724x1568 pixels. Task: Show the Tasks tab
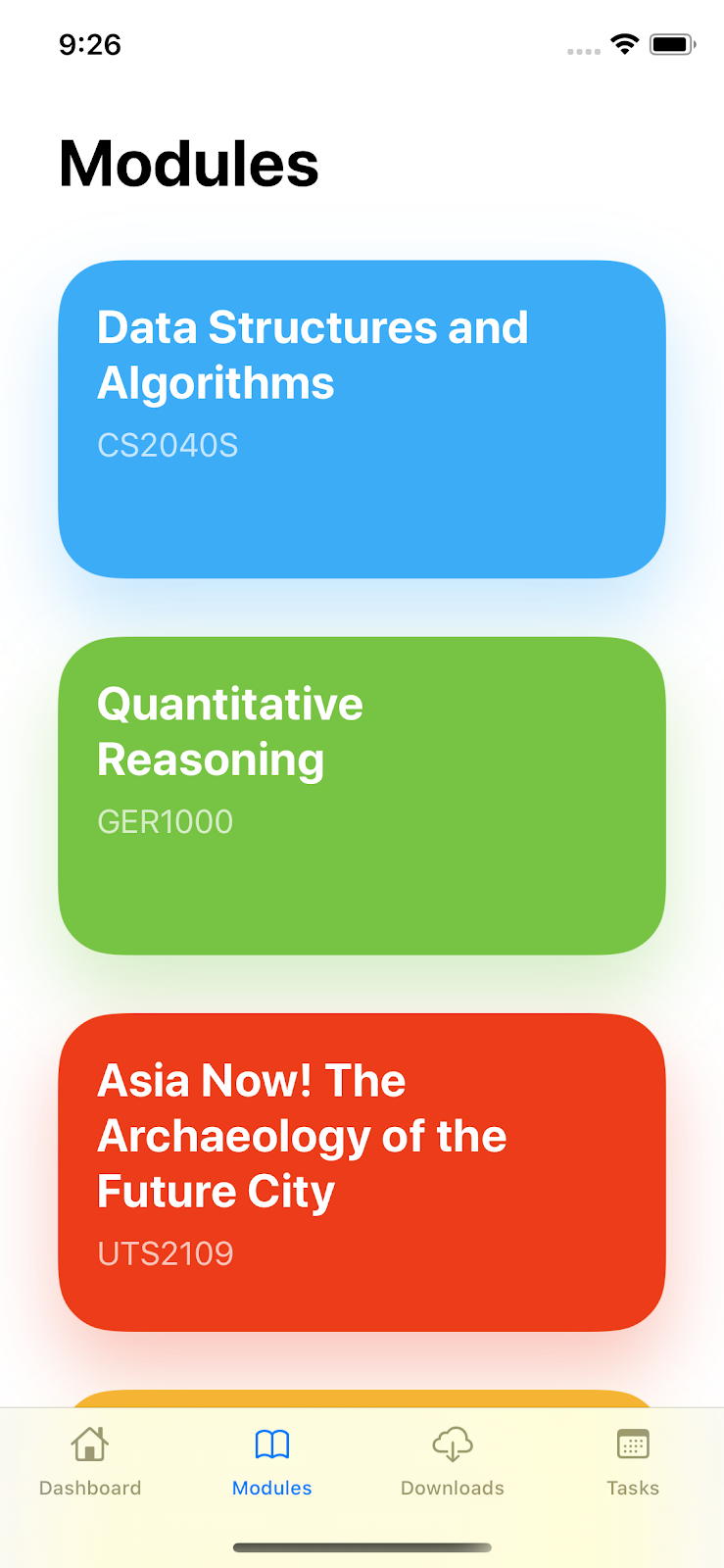coord(633,1461)
